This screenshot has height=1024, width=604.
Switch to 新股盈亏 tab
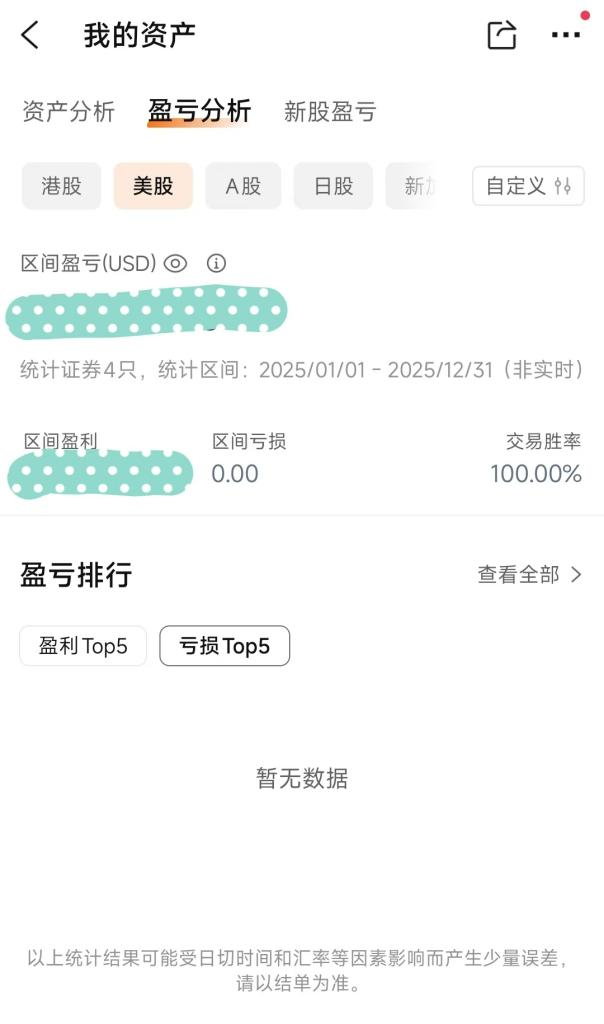[330, 111]
